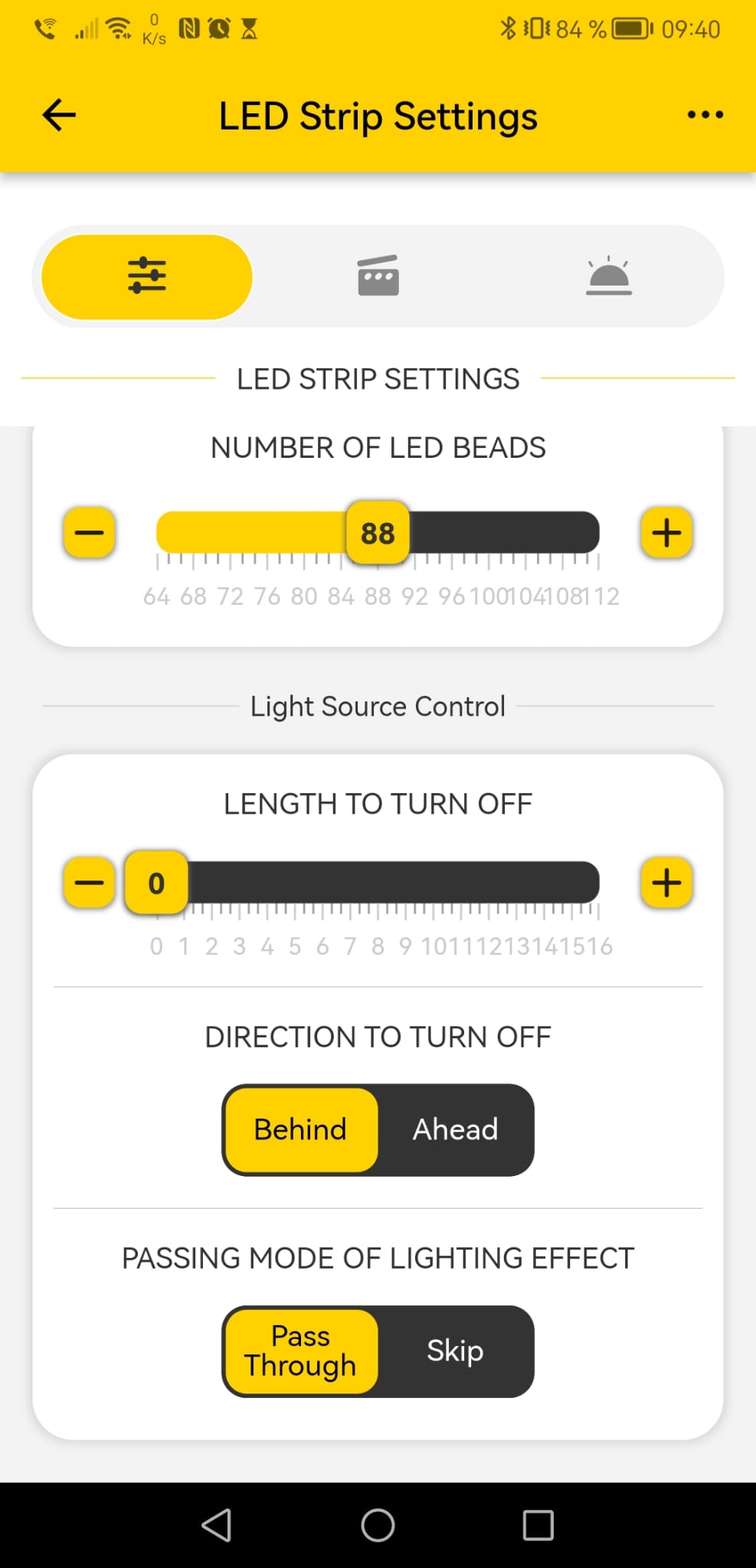Open the three-dot overflow menu
The height and width of the screenshot is (1568, 756).
click(x=705, y=115)
